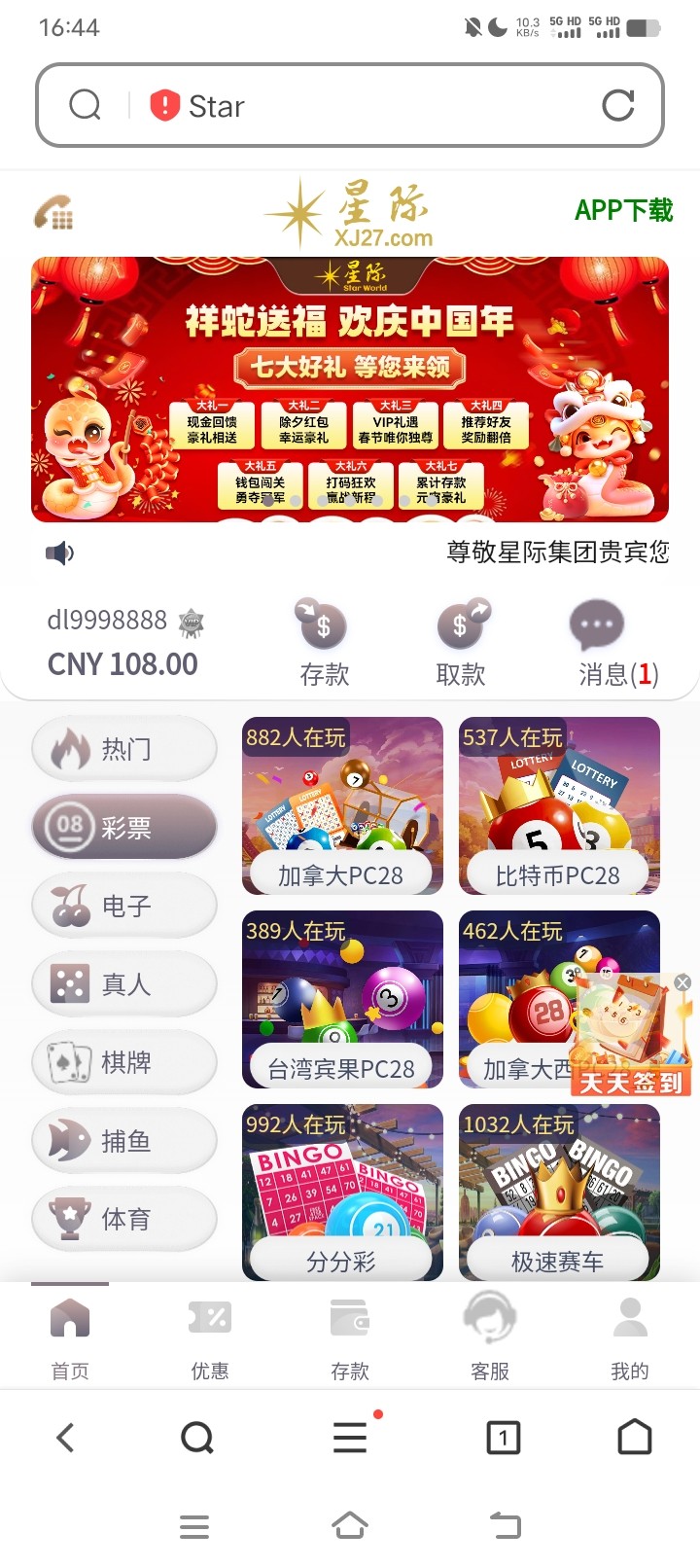Open the 捕鱼 fishing category
Image resolution: width=700 pixels, height=1568 pixels.
tap(123, 1141)
